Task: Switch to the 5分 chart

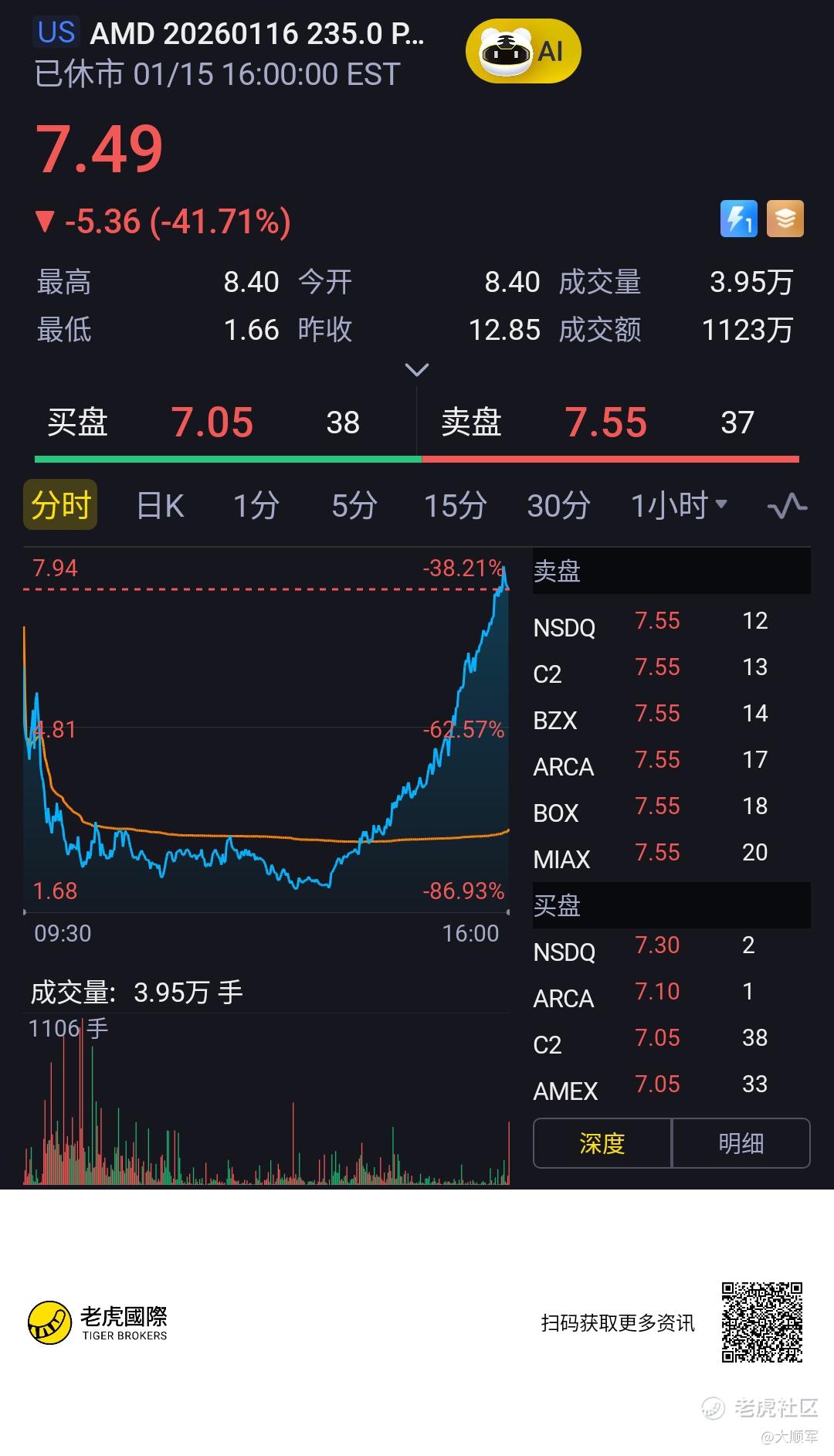Action: [x=354, y=506]
